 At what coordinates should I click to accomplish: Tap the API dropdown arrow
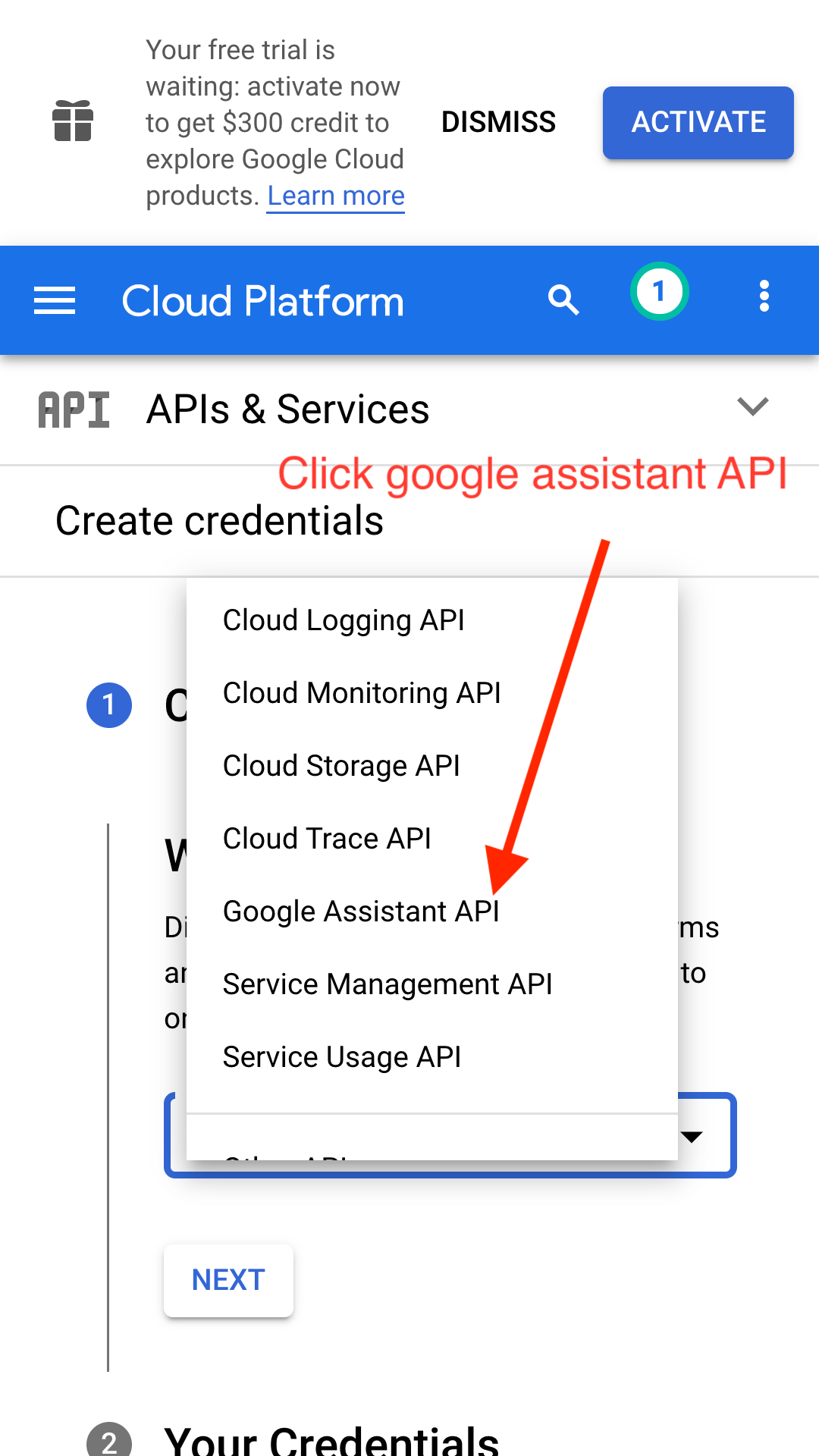[692, 1136]
